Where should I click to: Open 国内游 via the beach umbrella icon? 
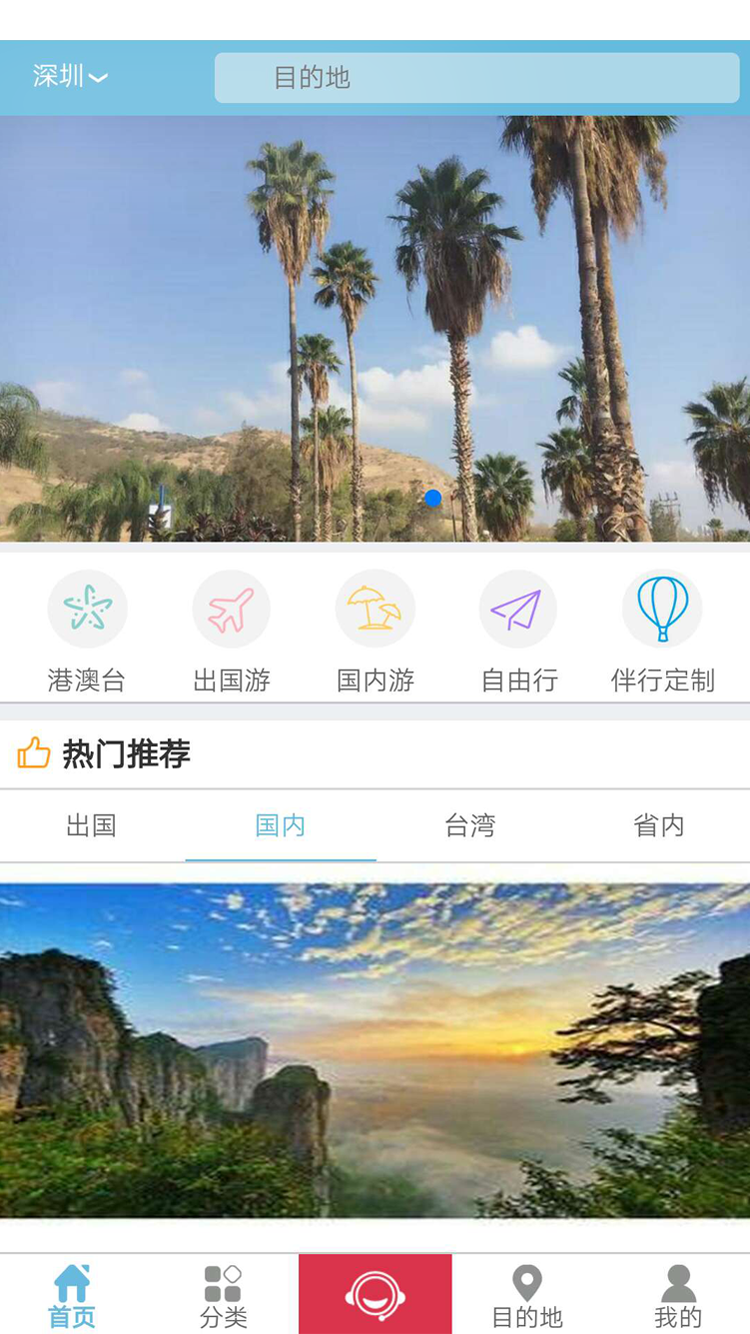[375, 608]
